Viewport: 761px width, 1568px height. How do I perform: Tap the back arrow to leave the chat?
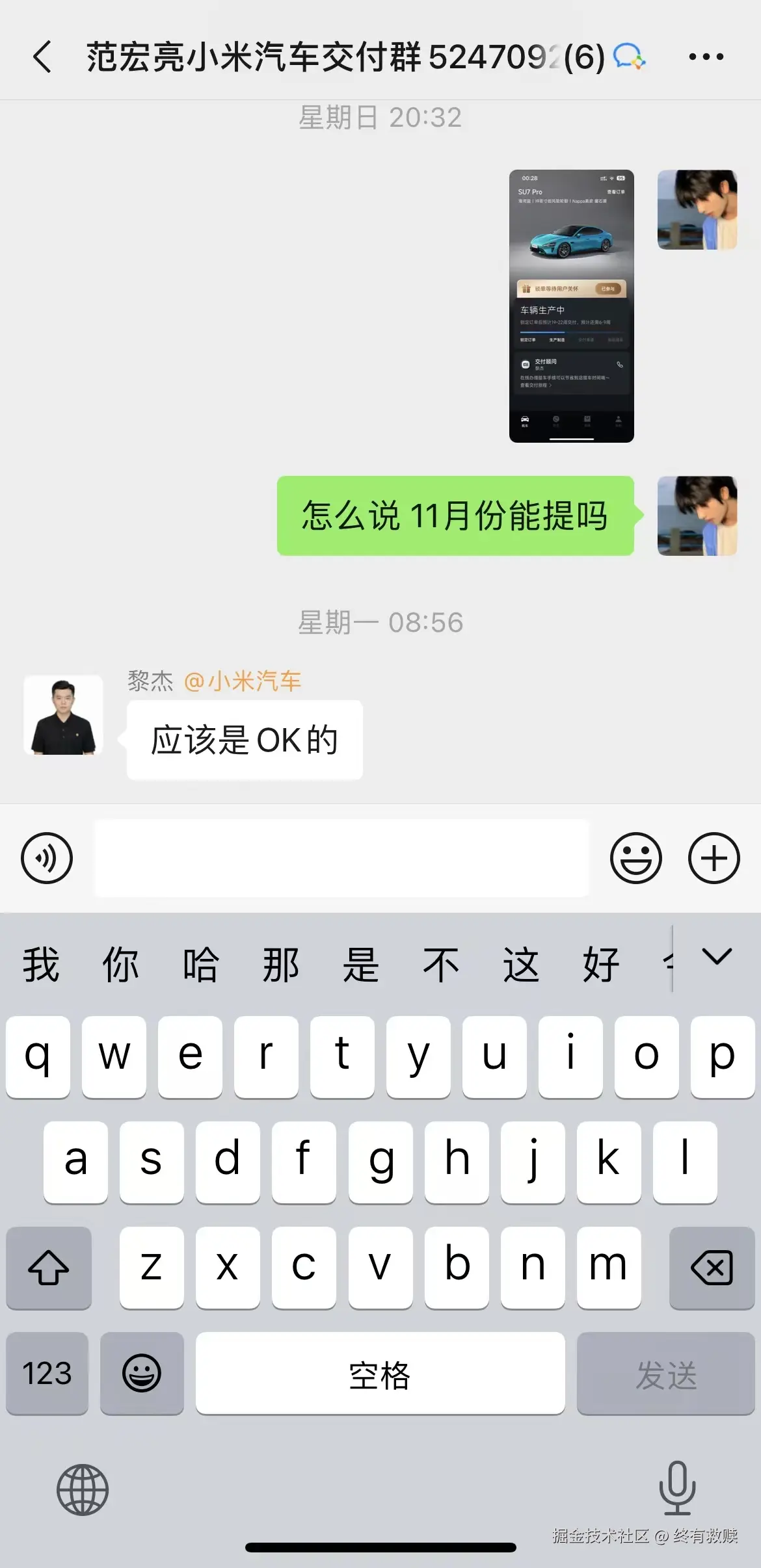pos(42,56)
